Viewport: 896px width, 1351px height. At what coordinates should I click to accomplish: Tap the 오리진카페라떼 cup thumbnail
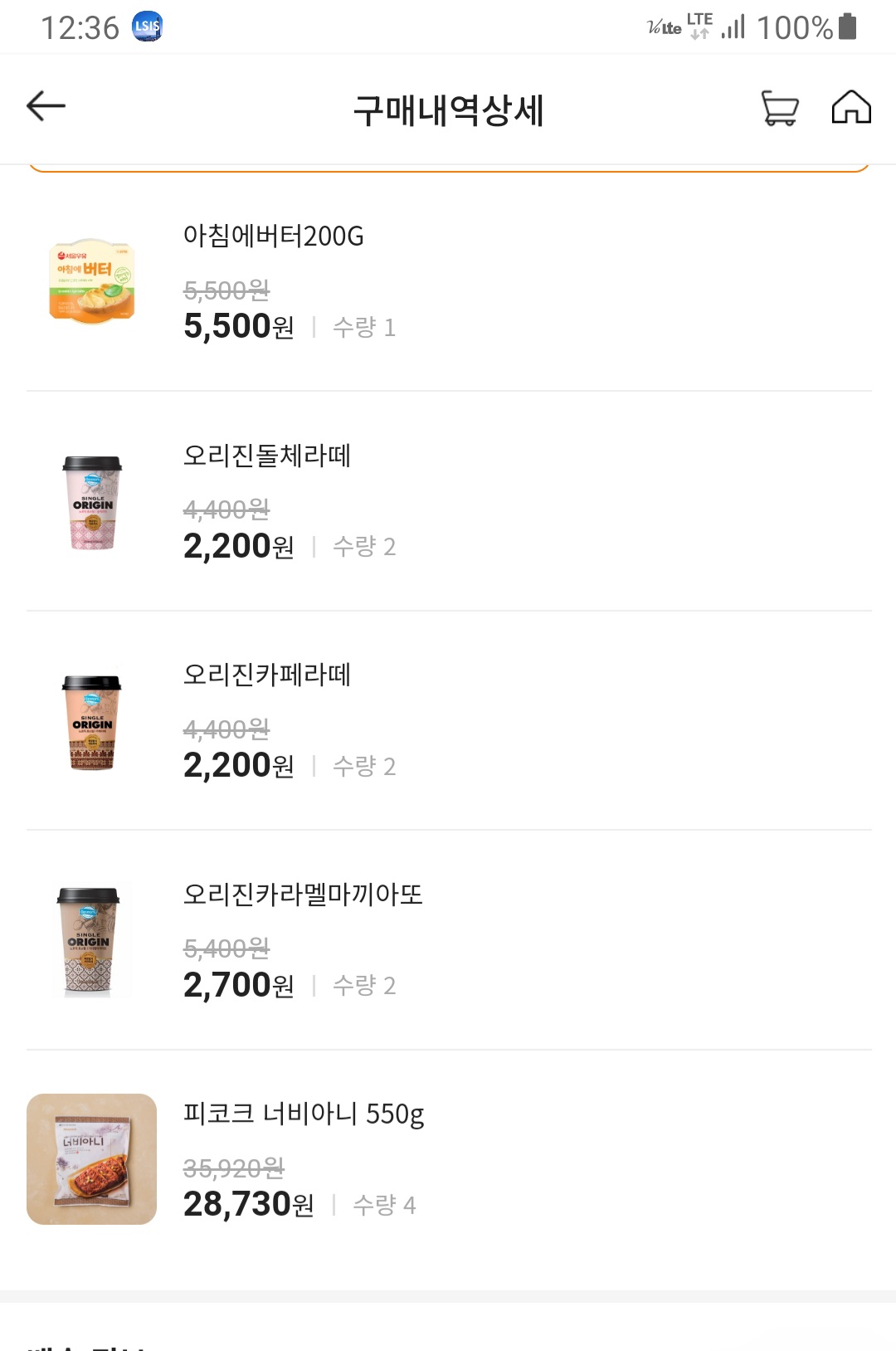(91, 719)
